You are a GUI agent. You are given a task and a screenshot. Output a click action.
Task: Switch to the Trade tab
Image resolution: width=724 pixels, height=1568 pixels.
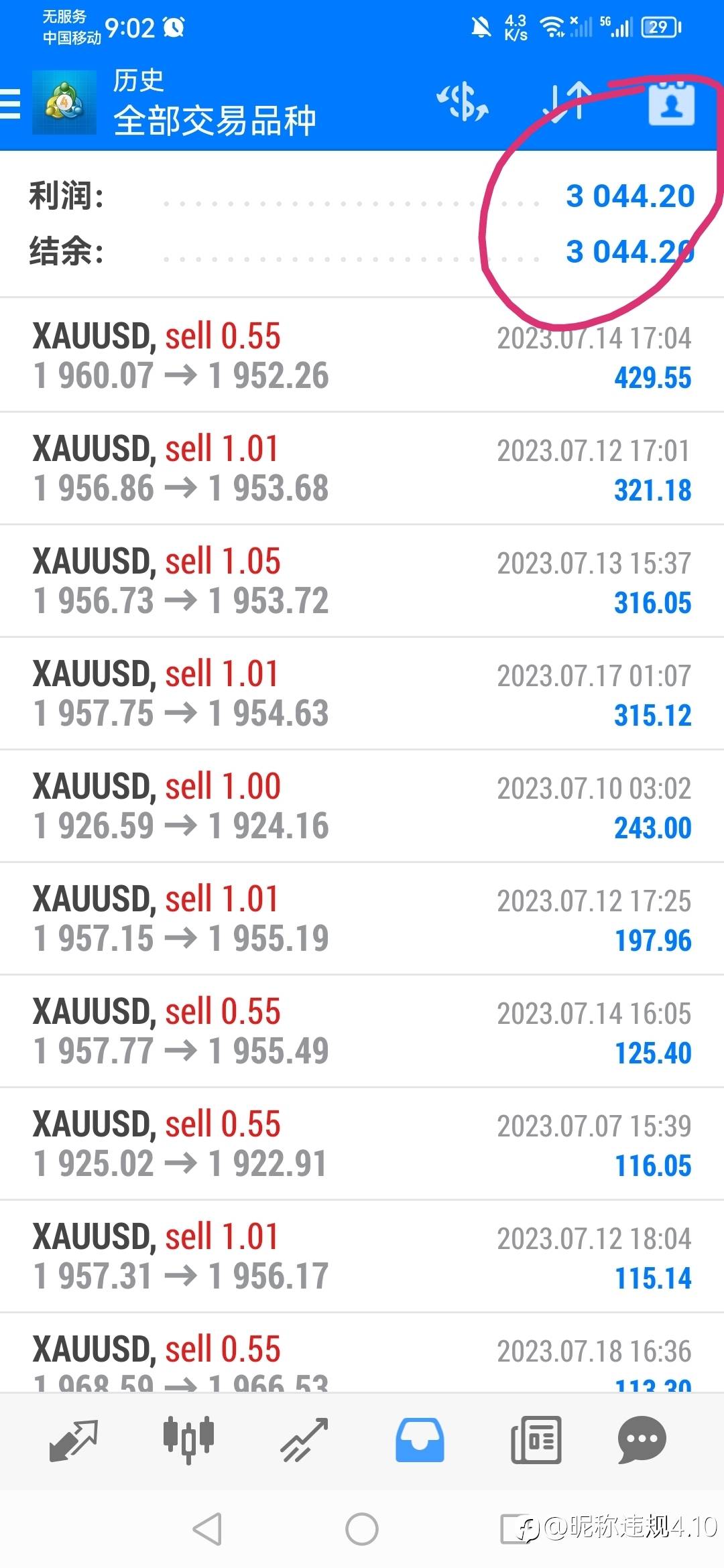tap(304, 1440)
